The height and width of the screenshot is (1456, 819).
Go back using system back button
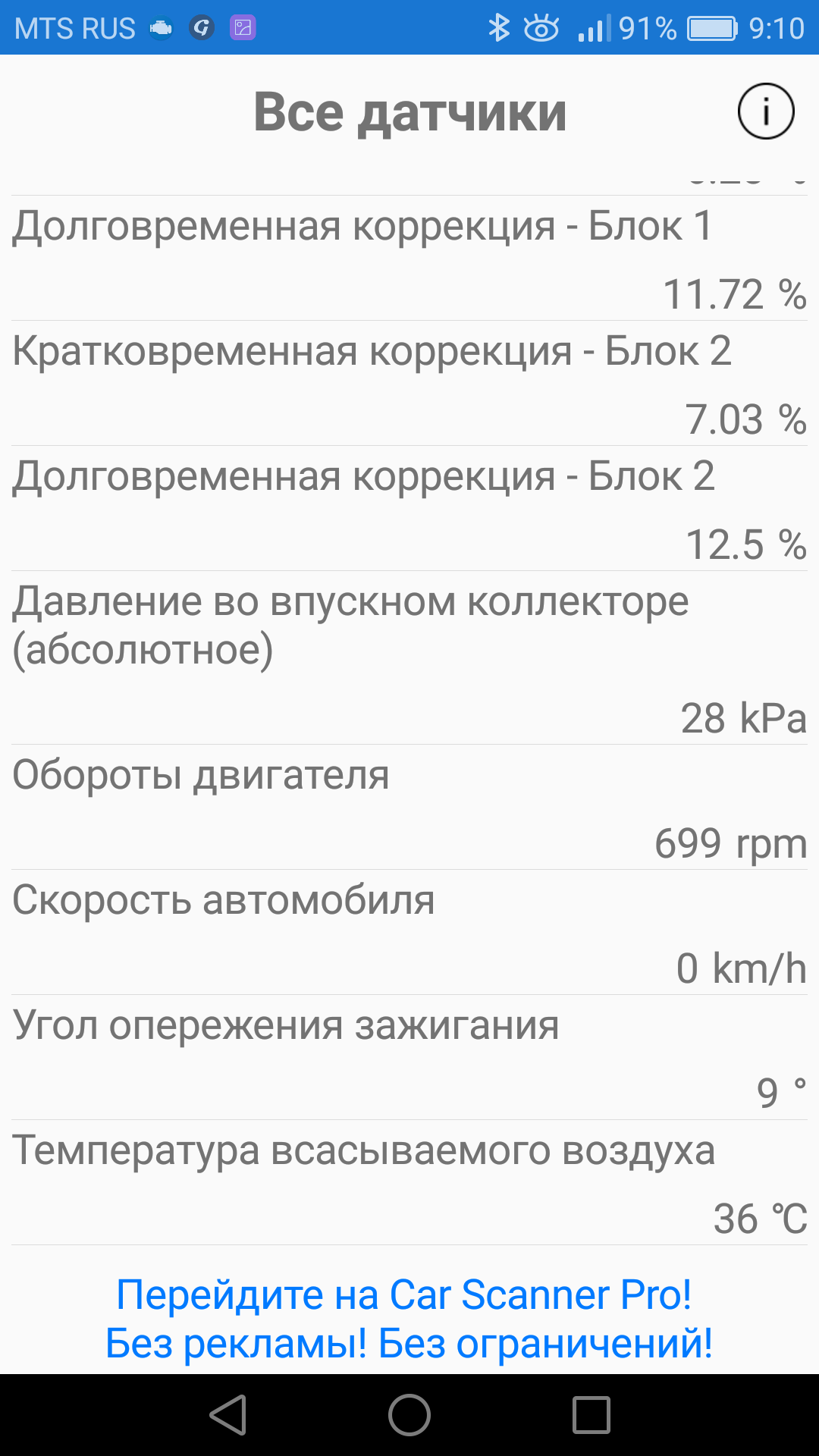point(228,1415)
